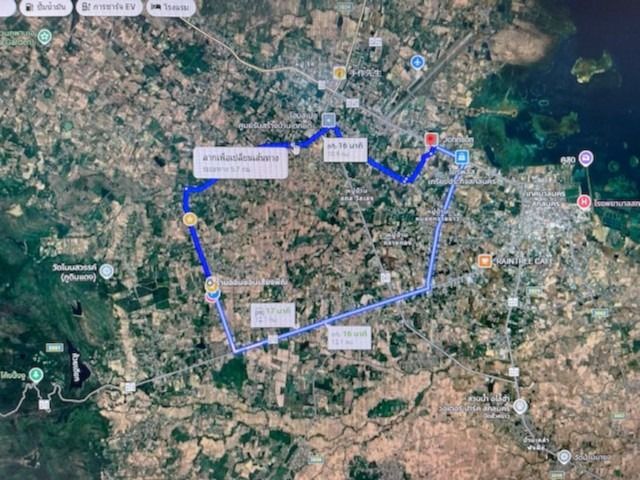640x480 pixels.
Task: Open the วัดโนนสวรรค์ temple marker
Action: tap(106, 271)
